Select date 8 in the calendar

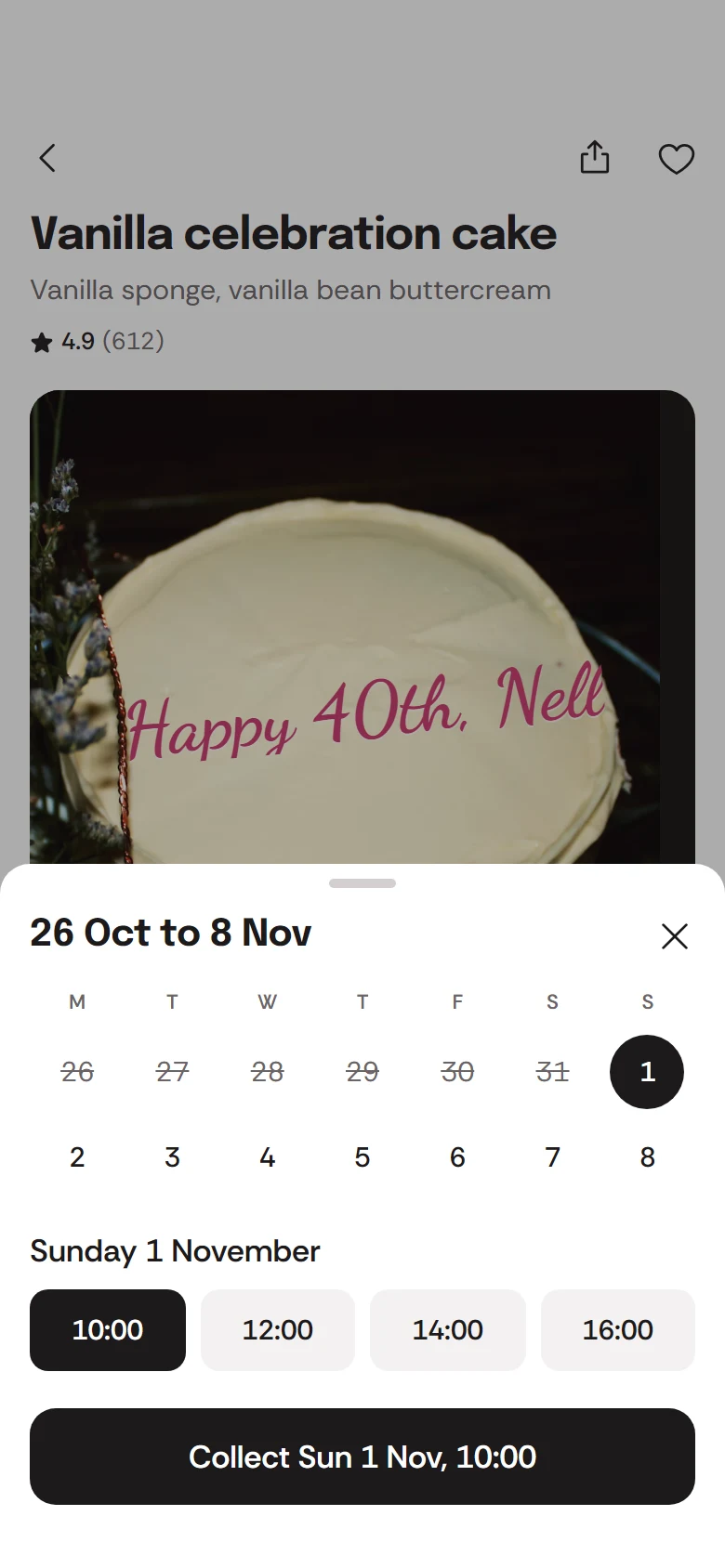tap(648, 1157)
